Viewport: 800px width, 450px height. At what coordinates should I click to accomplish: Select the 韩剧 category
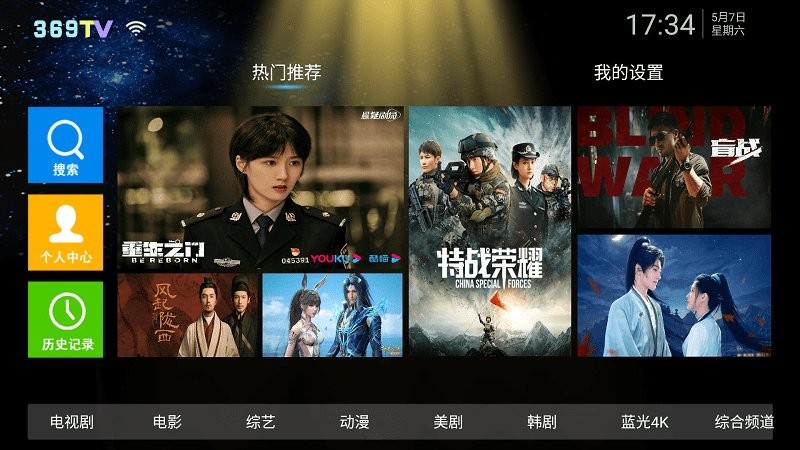[541, 422]
